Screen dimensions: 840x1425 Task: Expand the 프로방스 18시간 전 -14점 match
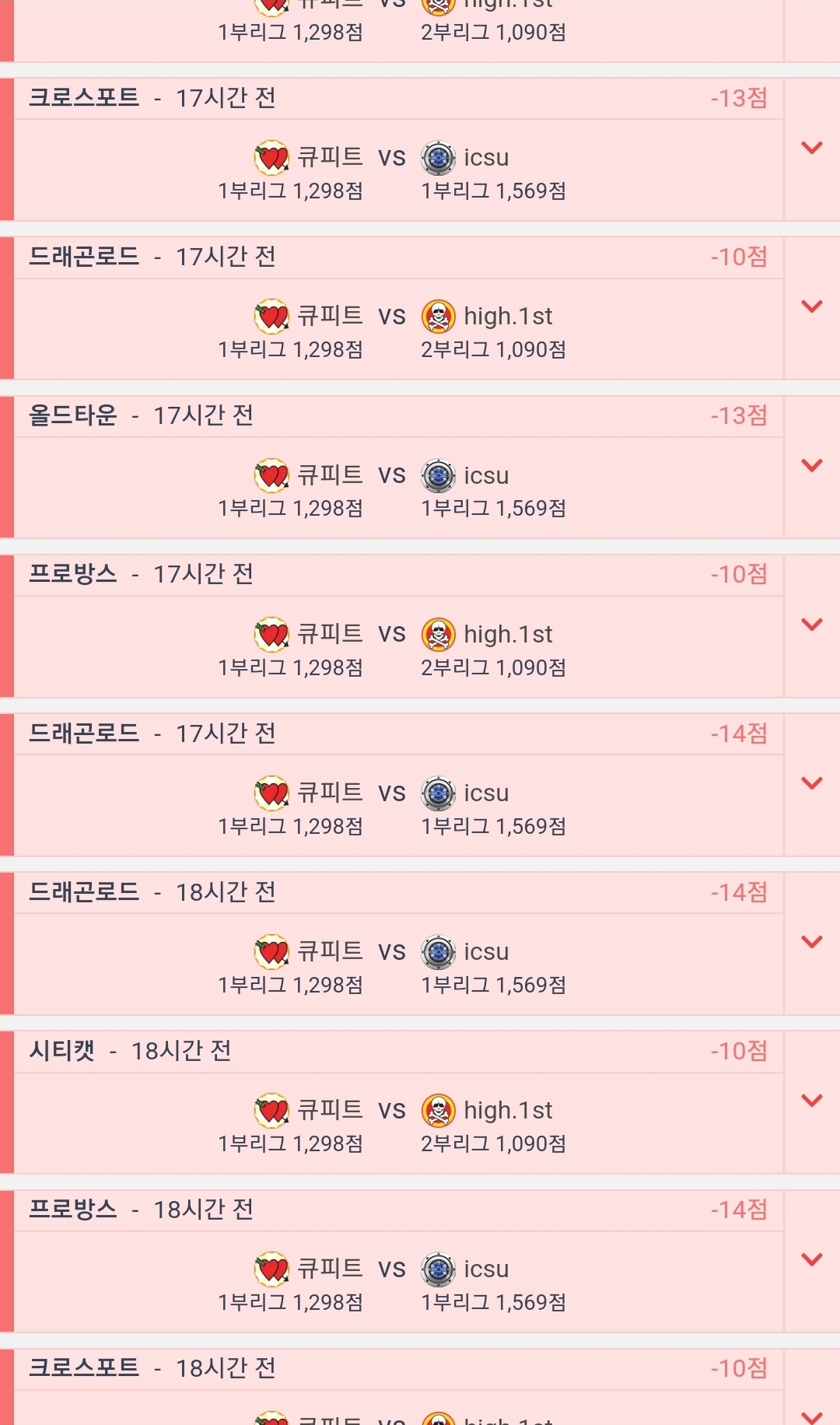(x=811, y=1259)
